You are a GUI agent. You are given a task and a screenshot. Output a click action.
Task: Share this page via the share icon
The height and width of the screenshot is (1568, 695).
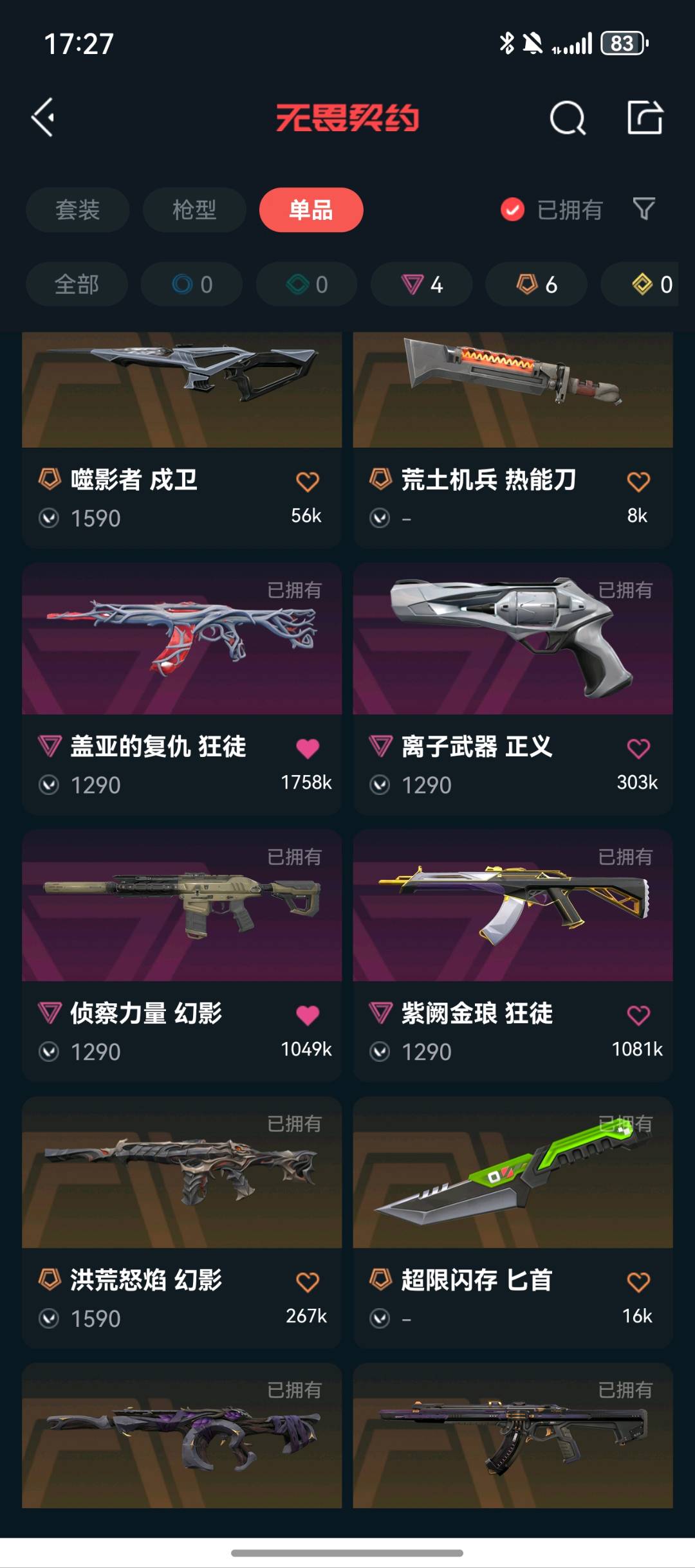(x=645, y=118)
